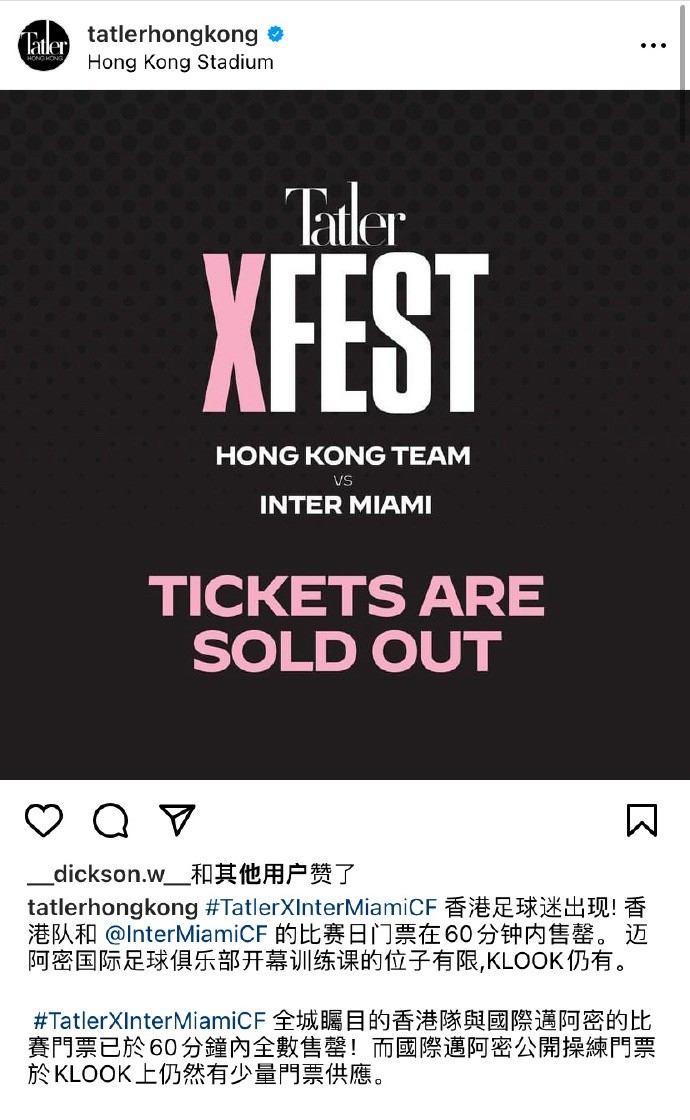Open the tatlerhongkong username in the post header
This screenshot has width=690, height=1120.
point(172,33)
